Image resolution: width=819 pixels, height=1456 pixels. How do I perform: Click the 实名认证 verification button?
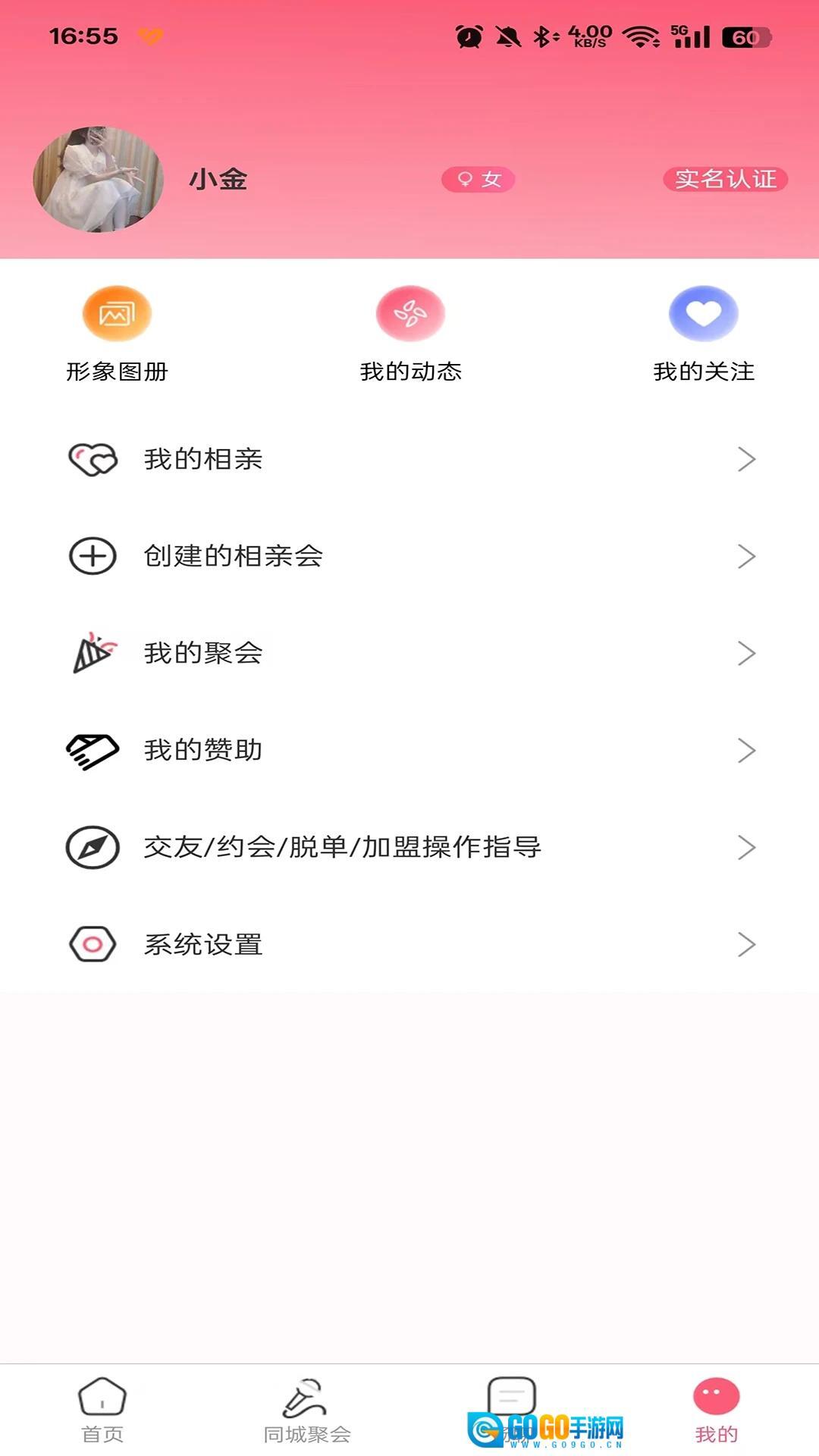[726, 180]
